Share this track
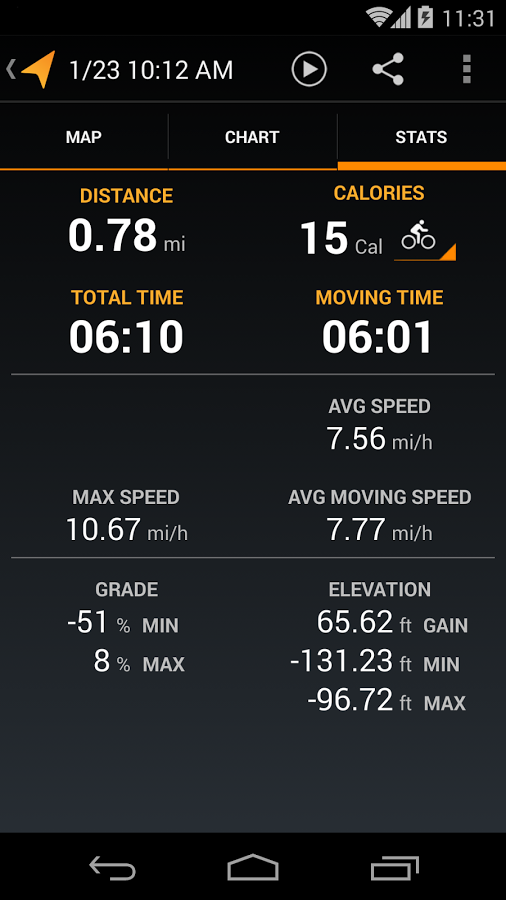This screenshot has height=900, width=506. [388, 69]
